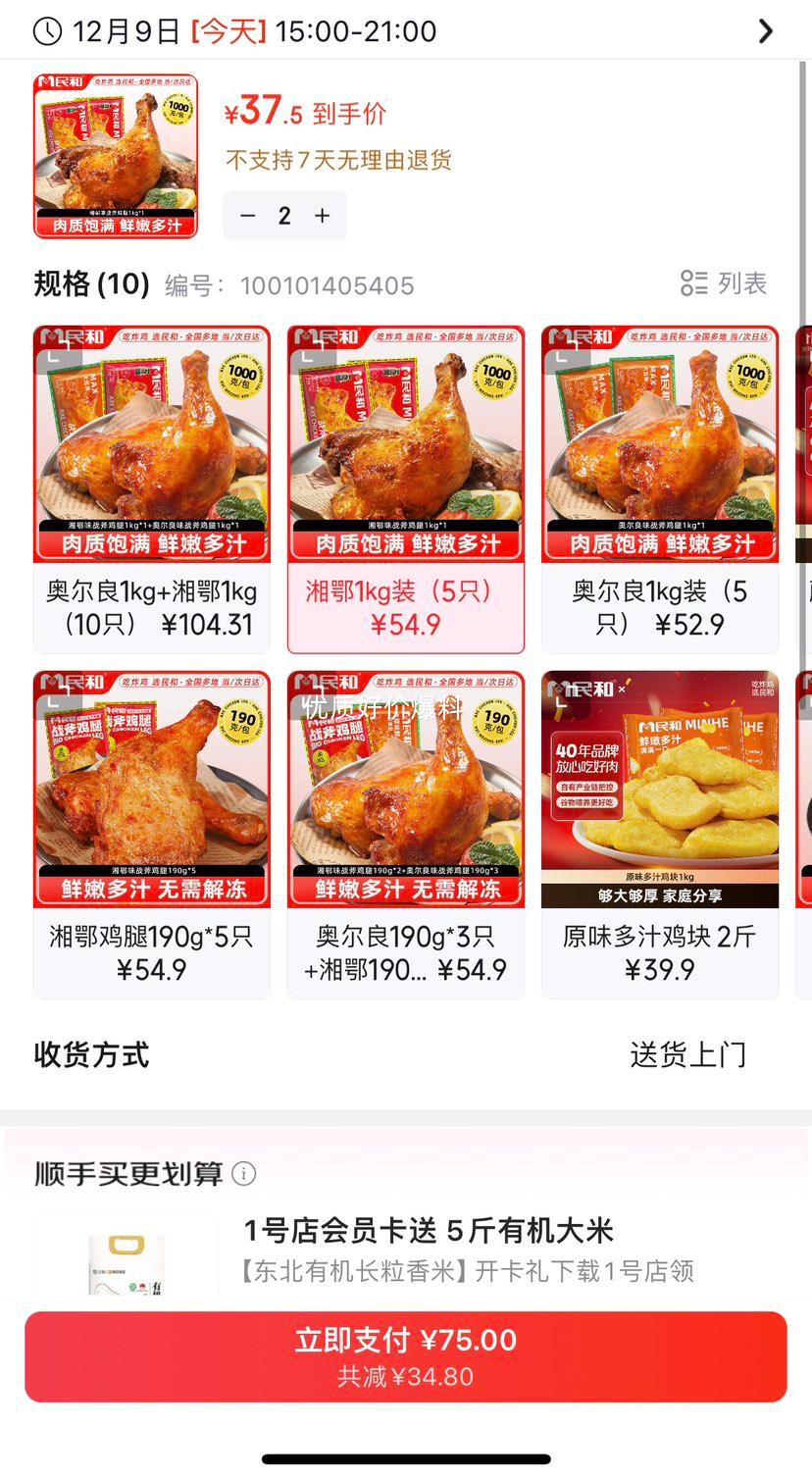View info icon beside 顺手买更划算
This screenshot has height=1481, width=812.
click(x=244, y=1173)
